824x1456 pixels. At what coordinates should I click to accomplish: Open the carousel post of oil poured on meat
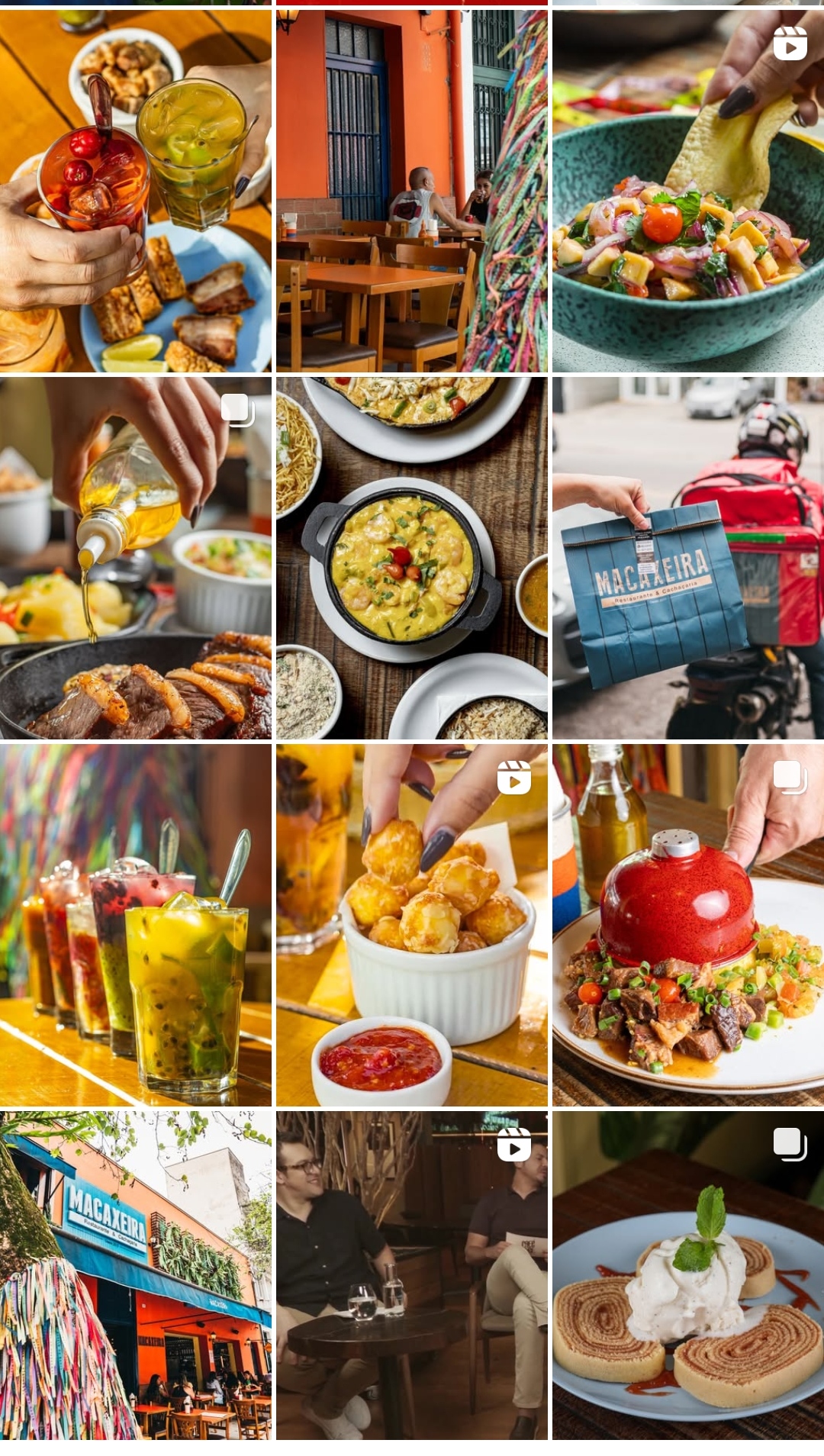coord(135,558)
